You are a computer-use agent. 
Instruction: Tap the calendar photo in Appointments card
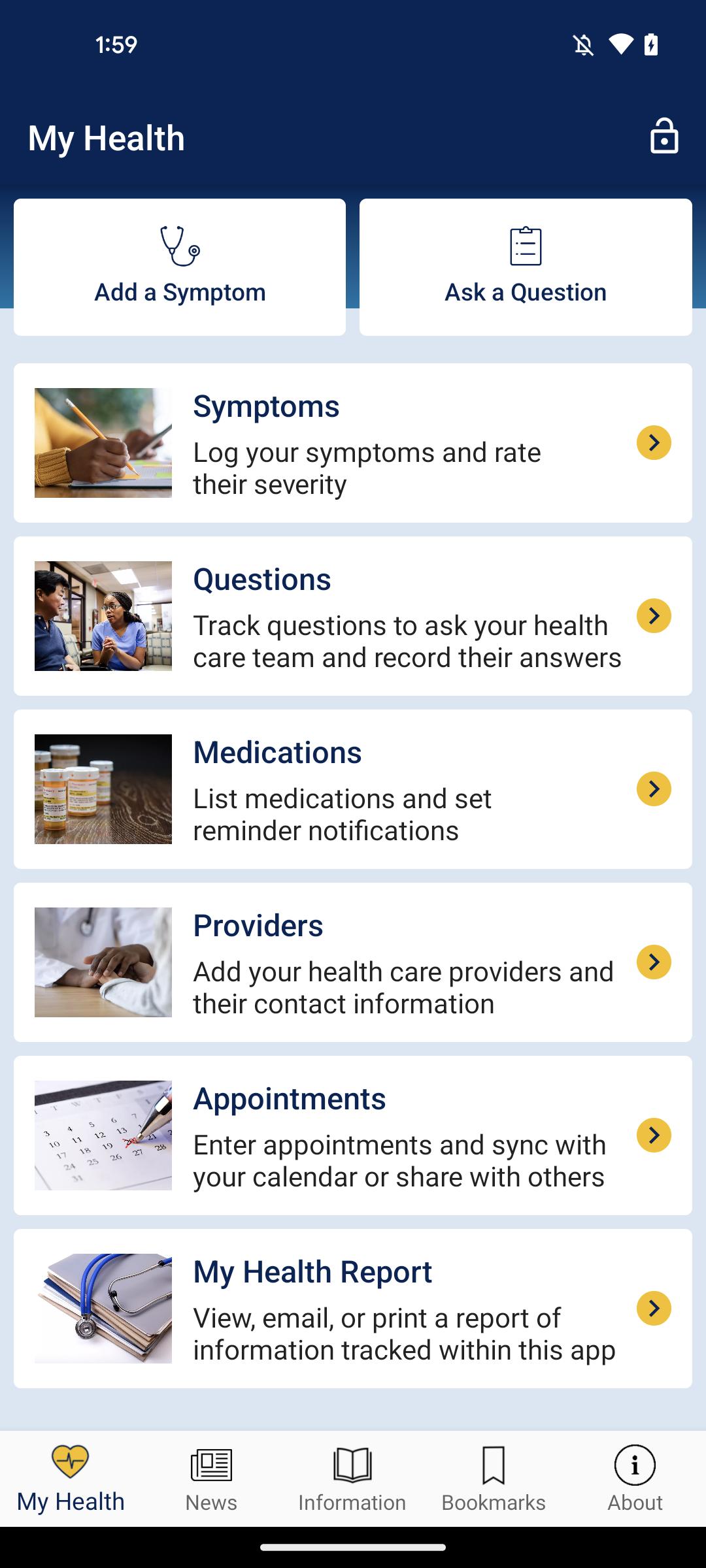(103, 1134)
